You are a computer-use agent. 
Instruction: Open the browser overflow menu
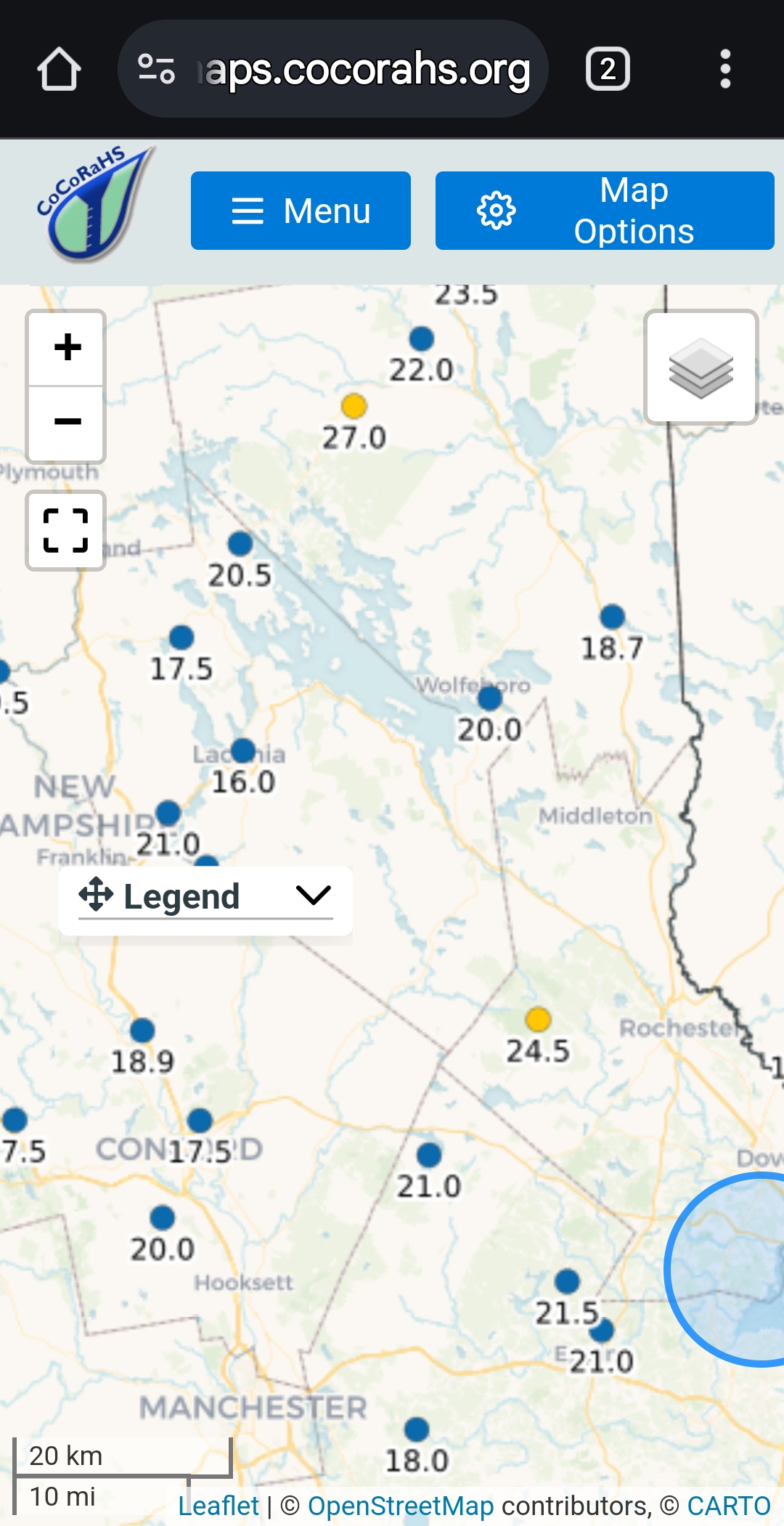724,69
